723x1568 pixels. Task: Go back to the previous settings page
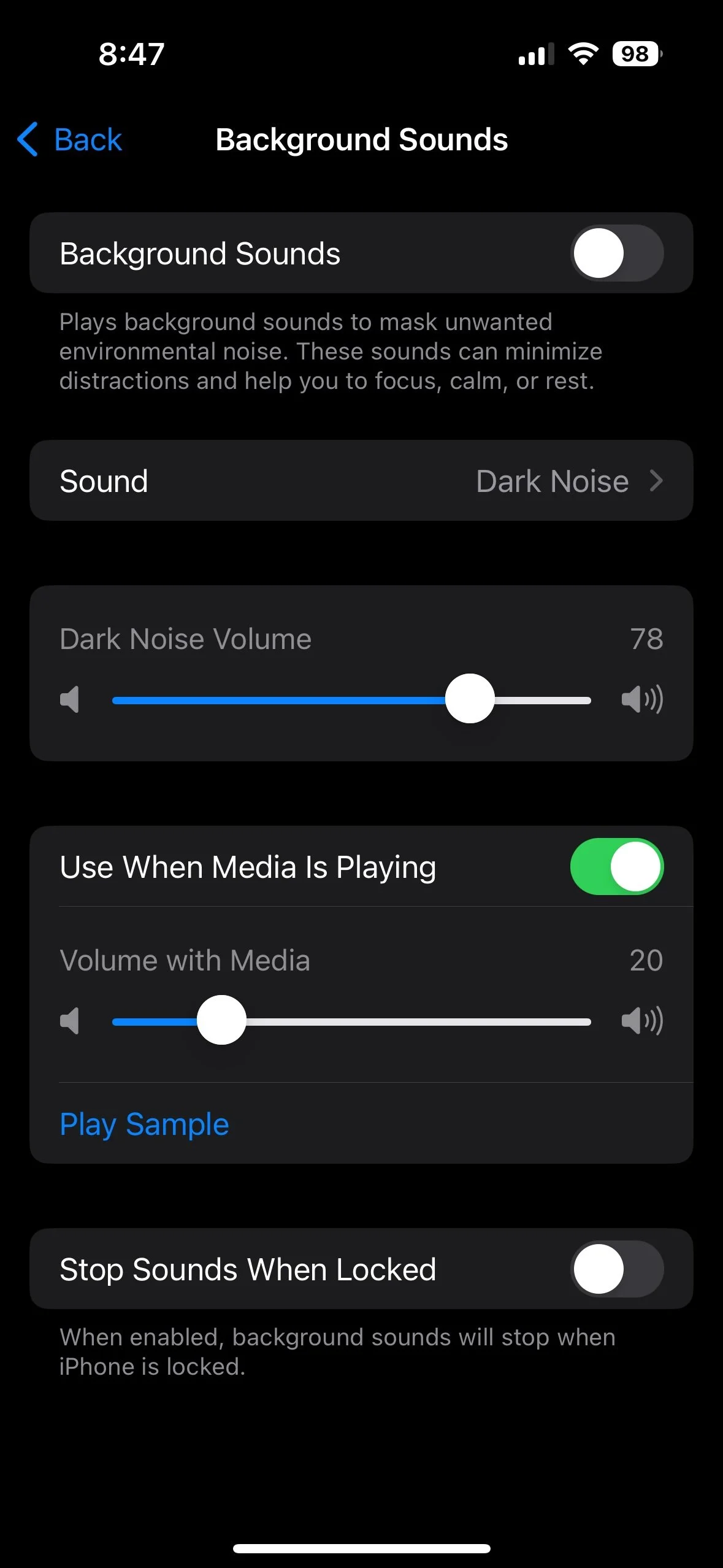(71, 139)
